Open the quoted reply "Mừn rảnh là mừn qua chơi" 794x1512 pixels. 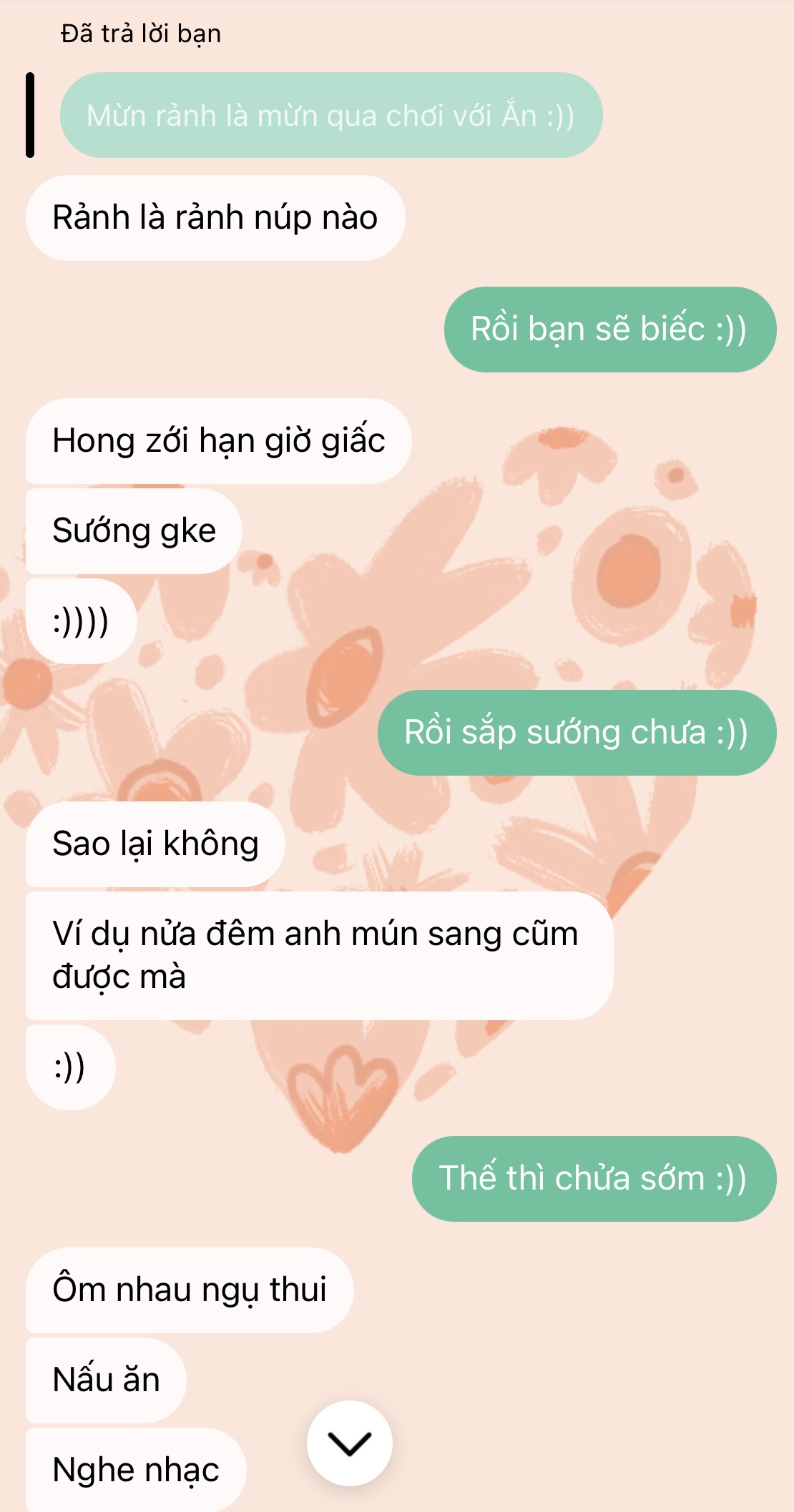(330, 116)
